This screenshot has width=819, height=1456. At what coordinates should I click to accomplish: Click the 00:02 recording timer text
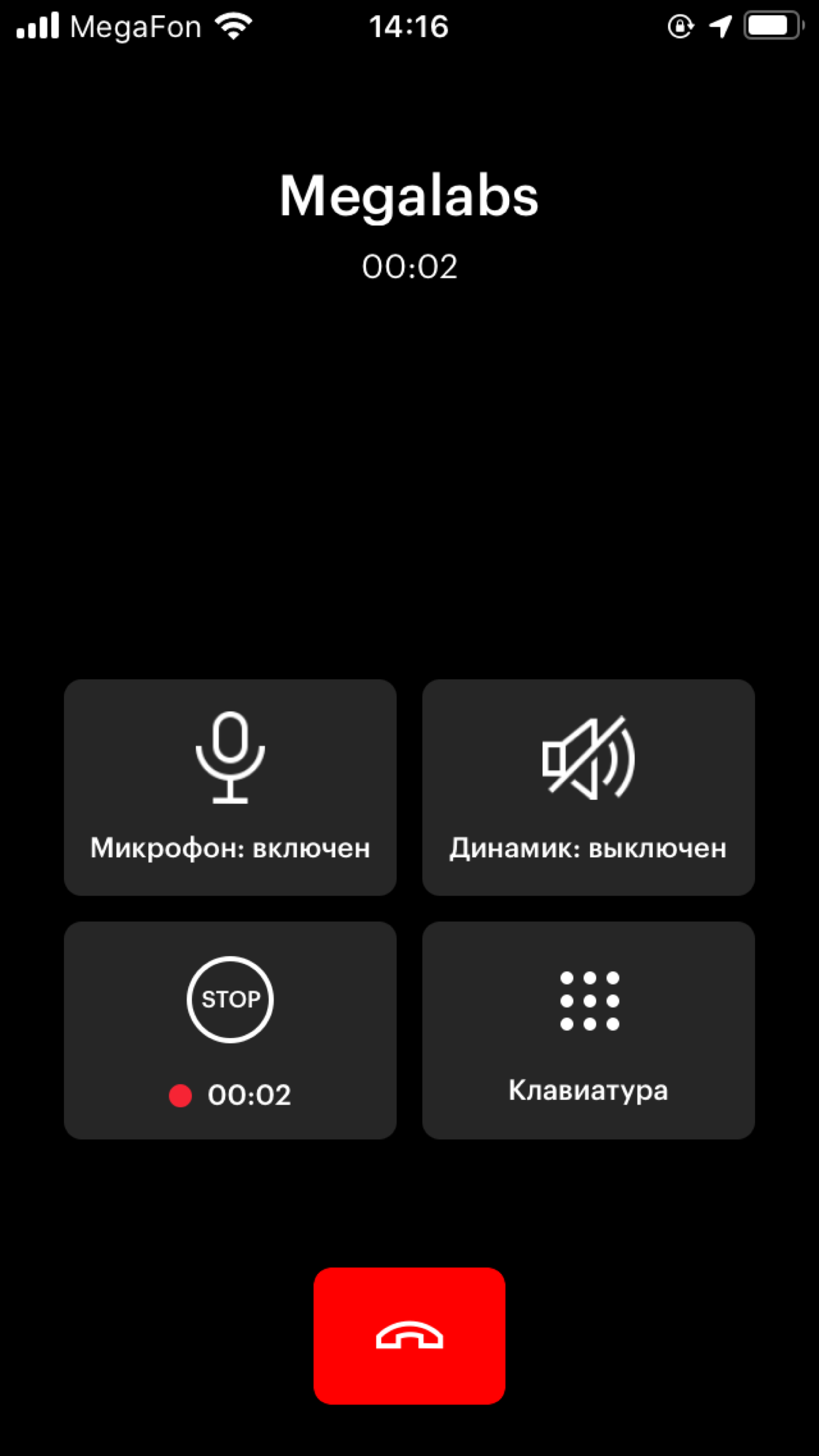tap(249, 1095)
